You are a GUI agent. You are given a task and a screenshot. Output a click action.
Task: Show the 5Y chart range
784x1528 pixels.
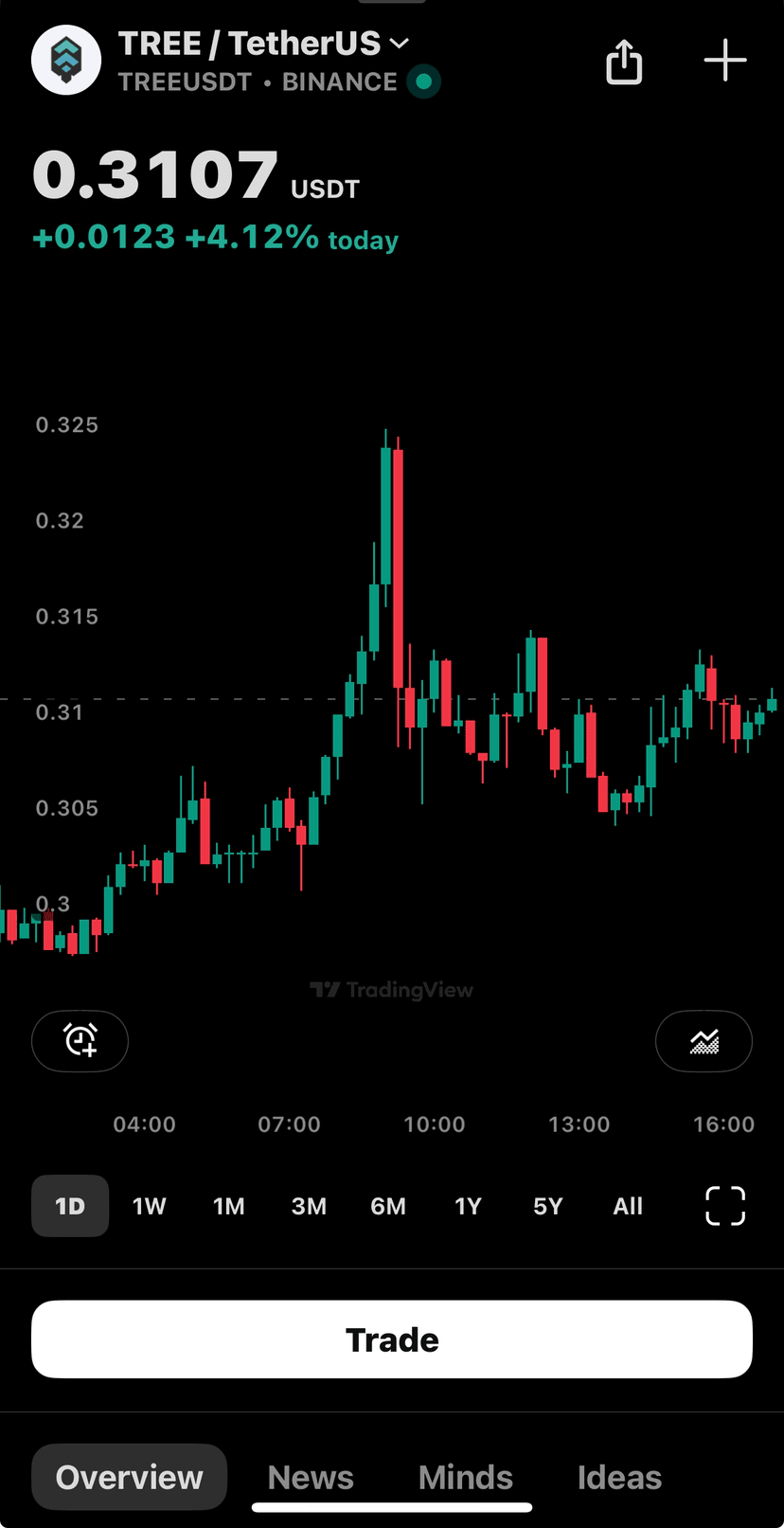547,1206
